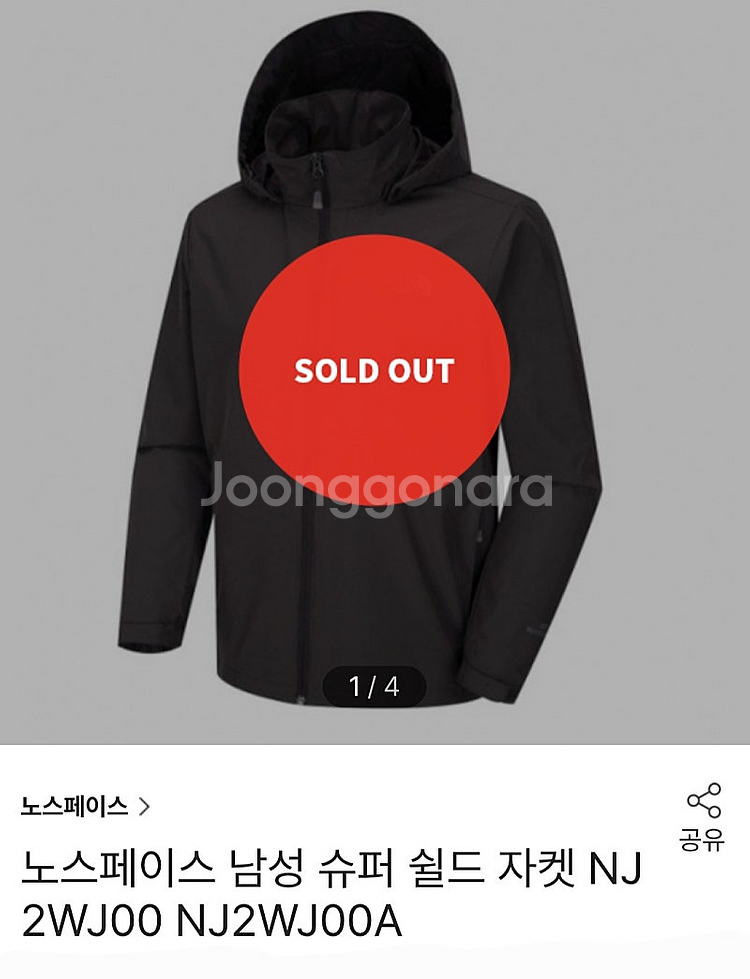The width and height of the screenshot is (750, 979).
Task: Tap the page indicator to view all photos
Action: (375, 687)
